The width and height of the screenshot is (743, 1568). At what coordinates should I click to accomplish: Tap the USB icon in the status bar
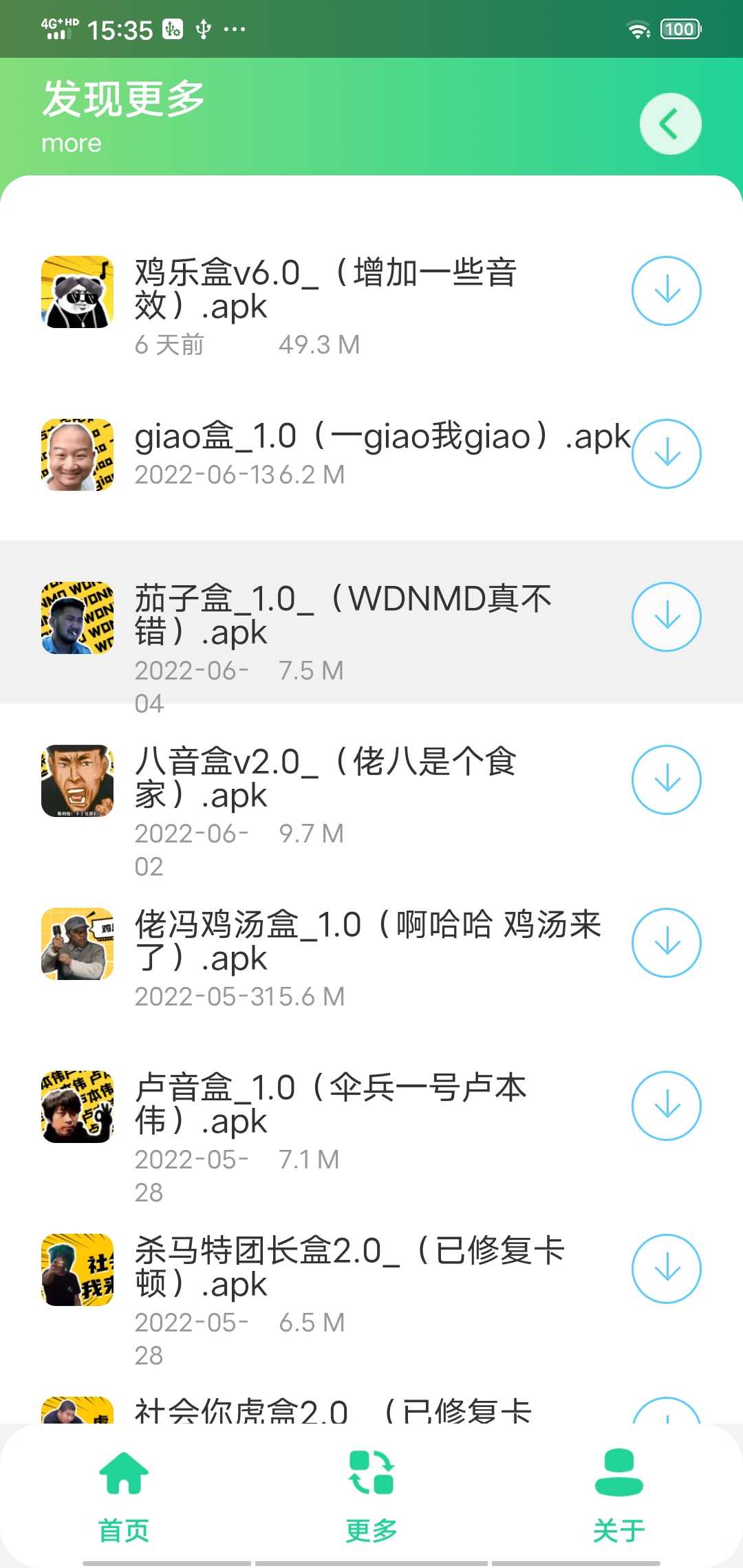202,29
